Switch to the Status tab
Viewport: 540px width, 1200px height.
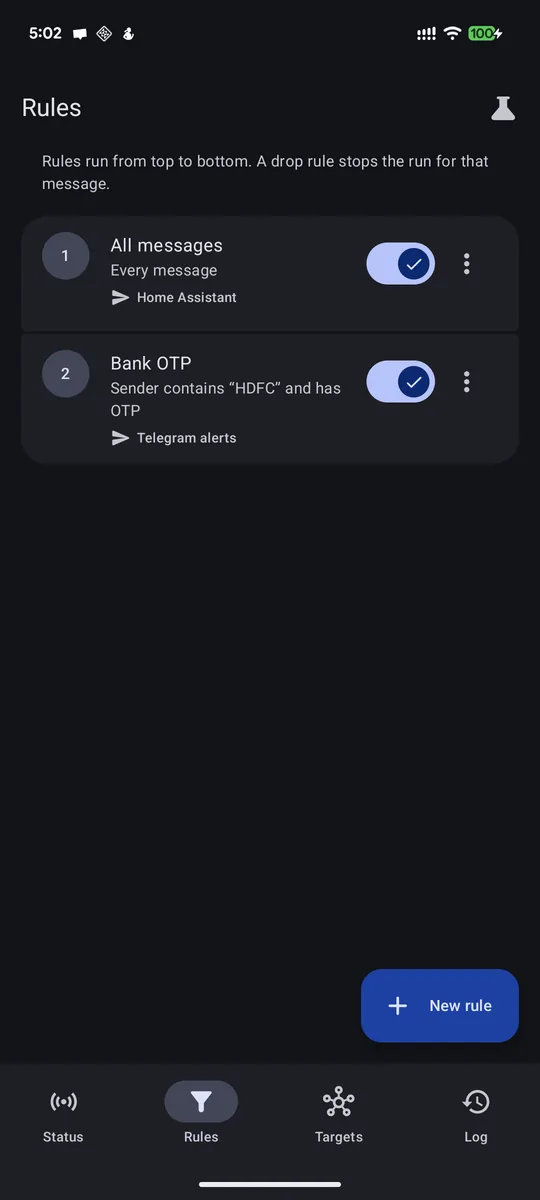point(63,1115)
